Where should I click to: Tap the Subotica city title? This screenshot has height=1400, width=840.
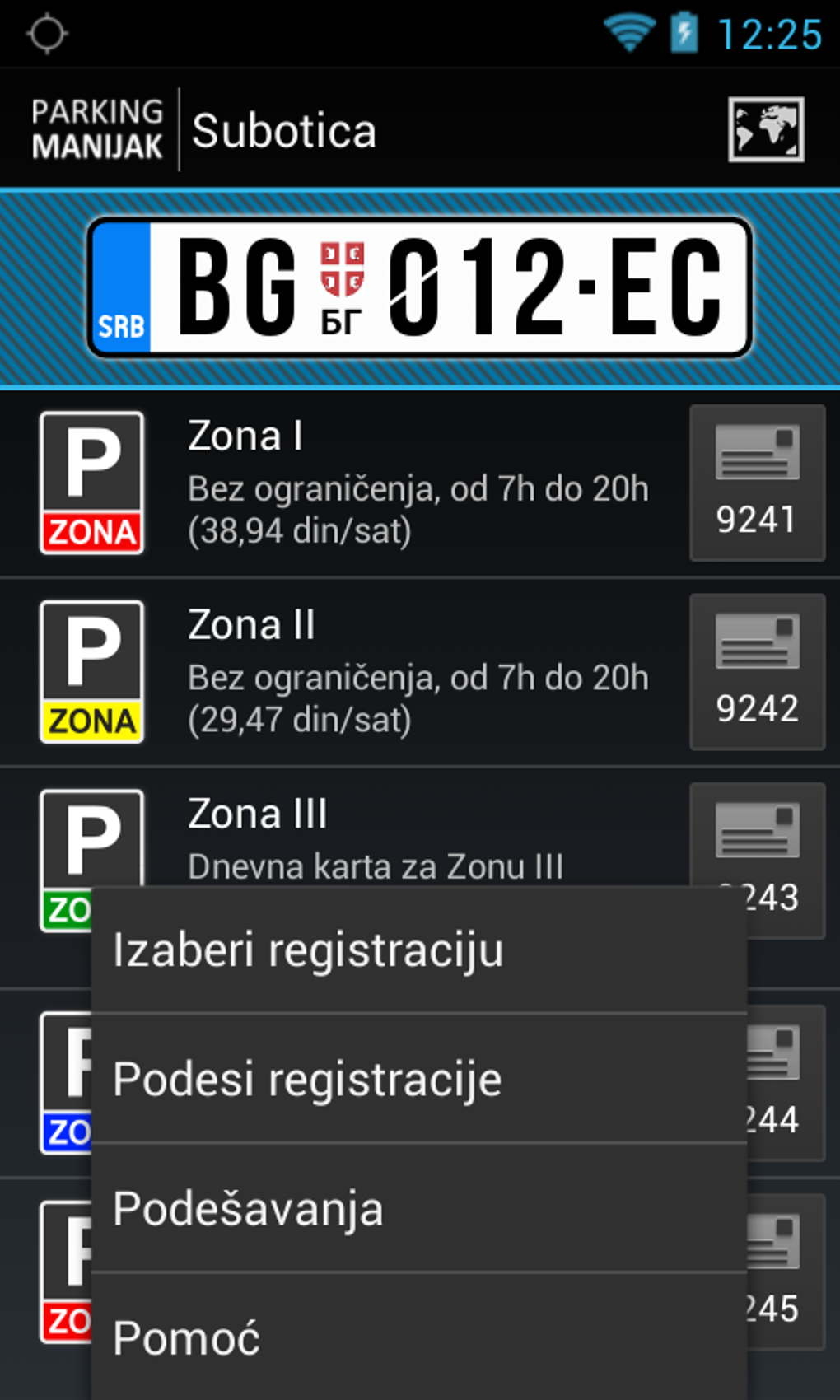[x=285, y=129]
